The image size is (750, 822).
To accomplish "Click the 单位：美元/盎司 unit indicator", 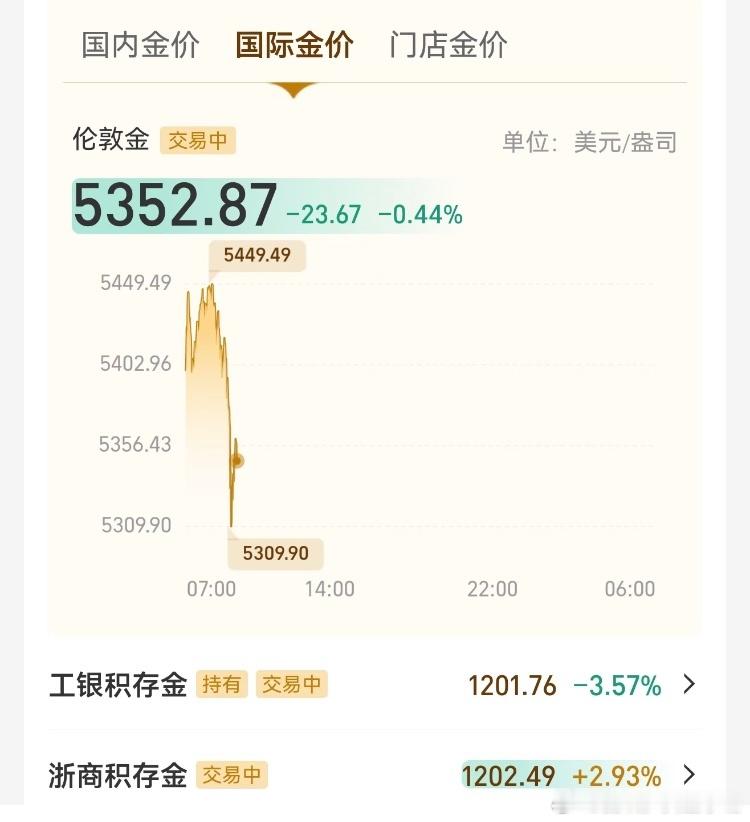I will pyautogui.click(x=590, y=142).
